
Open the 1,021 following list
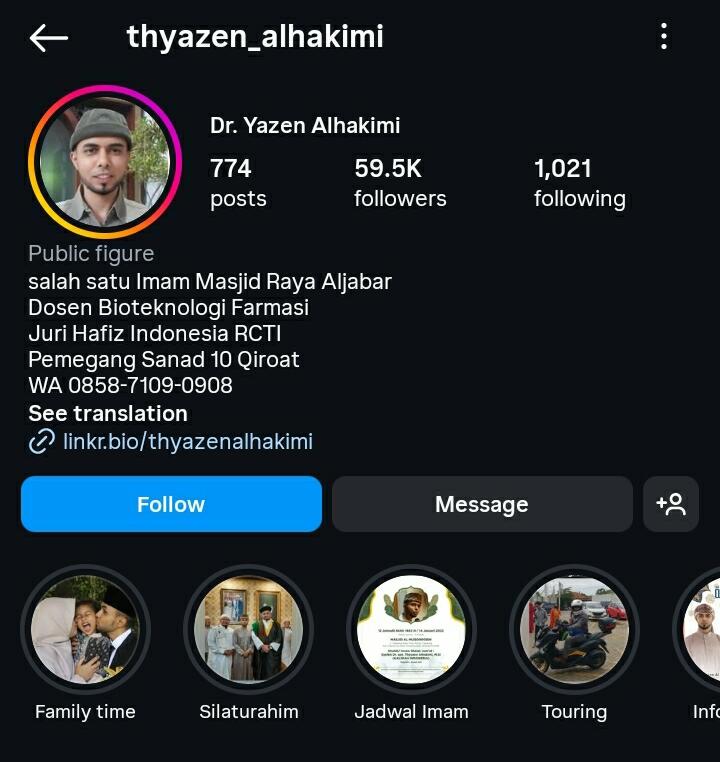[579, 182]
